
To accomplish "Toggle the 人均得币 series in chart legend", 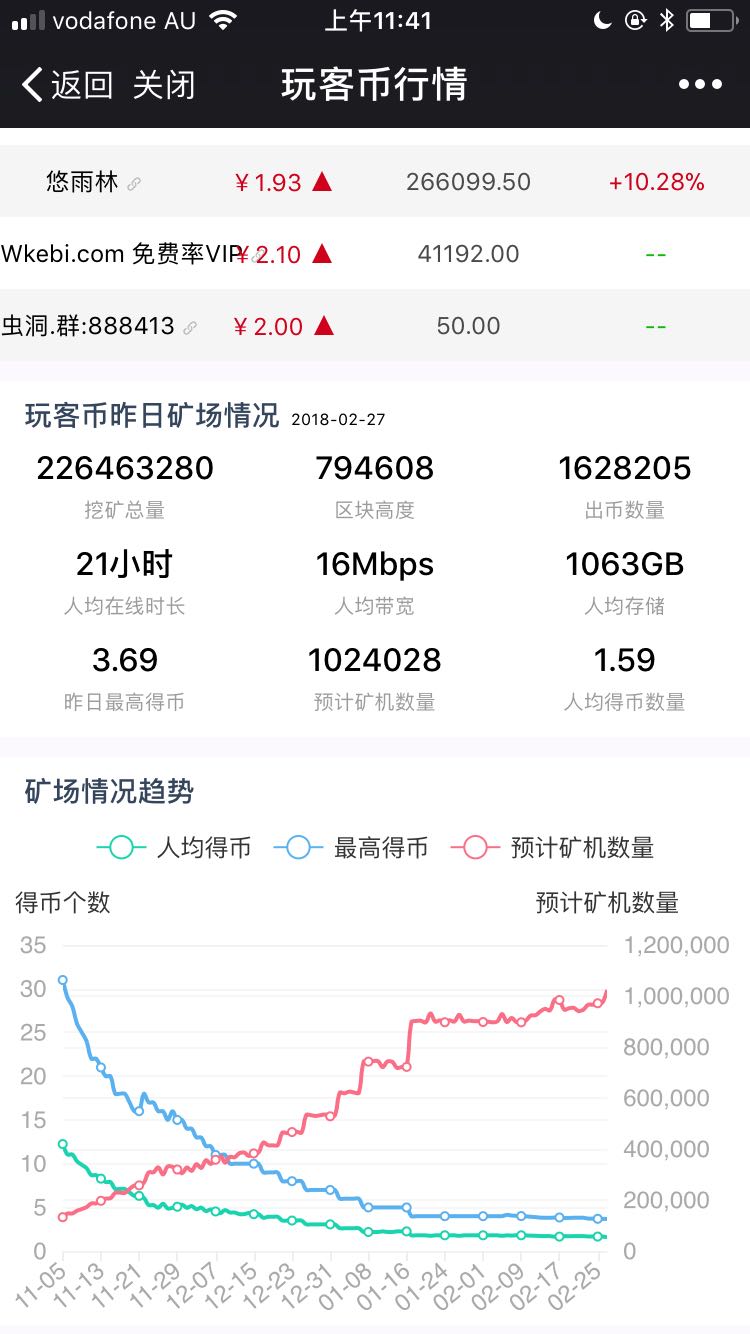I will (174, 848).
